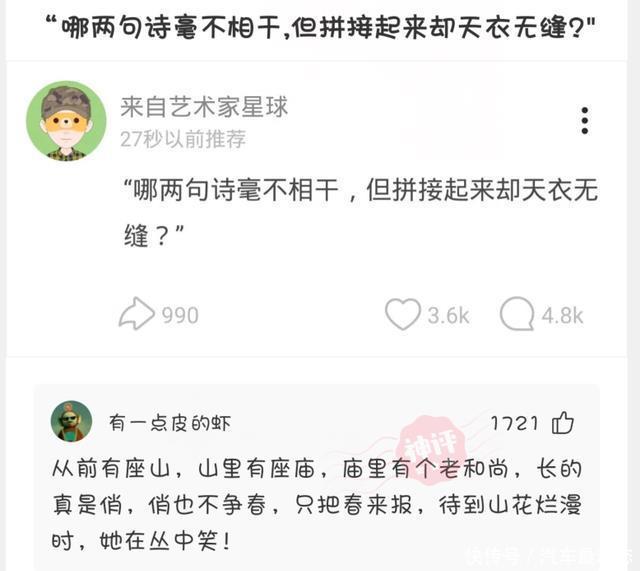This screenshot has height=571, width=640.
Task: Open the post's three-dot overflow menu
Action: [585, 120]
